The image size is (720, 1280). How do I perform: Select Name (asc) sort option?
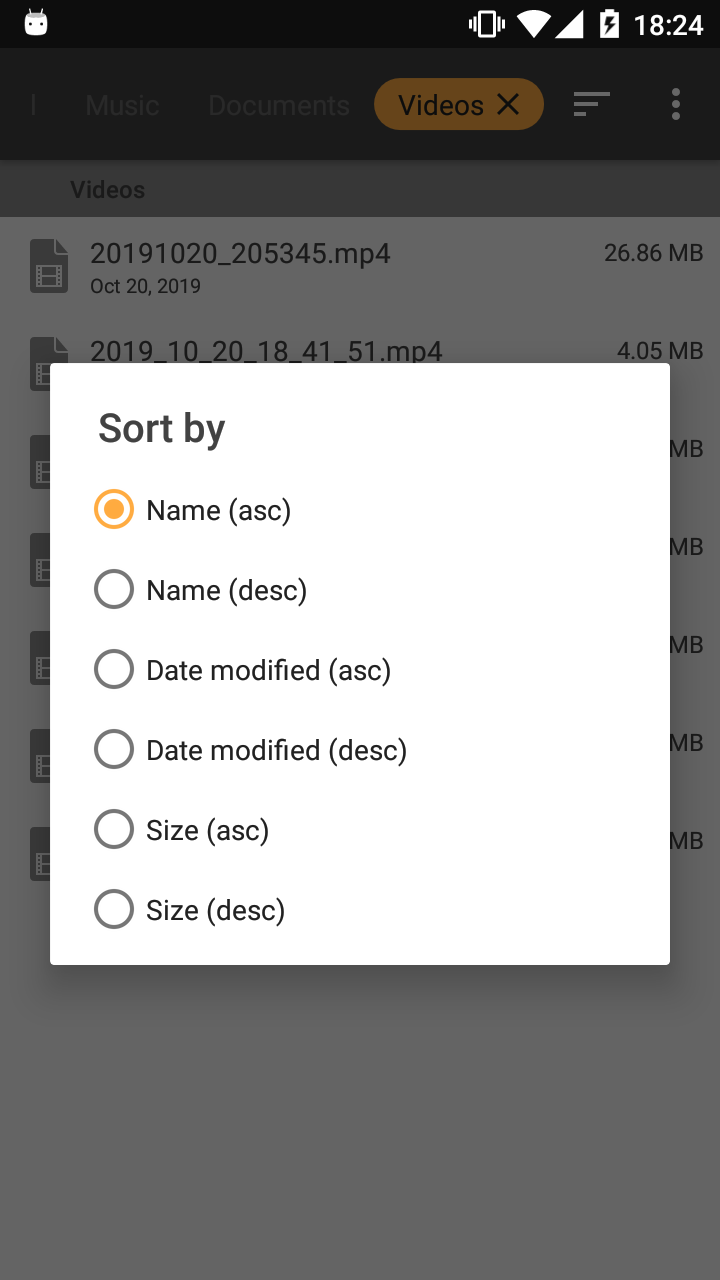click(x=360, y=510)
